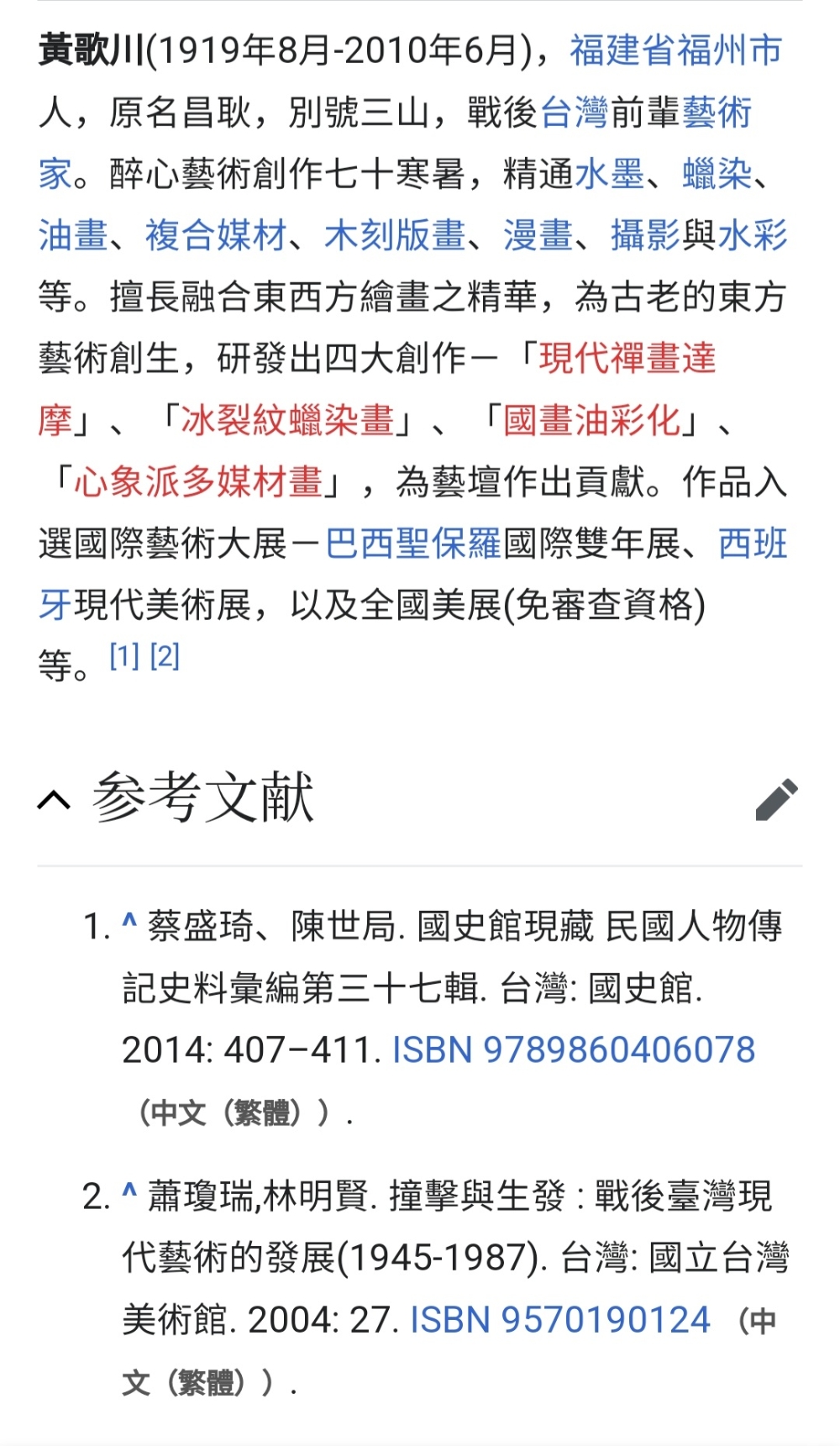Image resolution: width=840 pixels, height=1446 pixels.
Task: Open the 木刻版畫 link
Action: coord(395,235)
